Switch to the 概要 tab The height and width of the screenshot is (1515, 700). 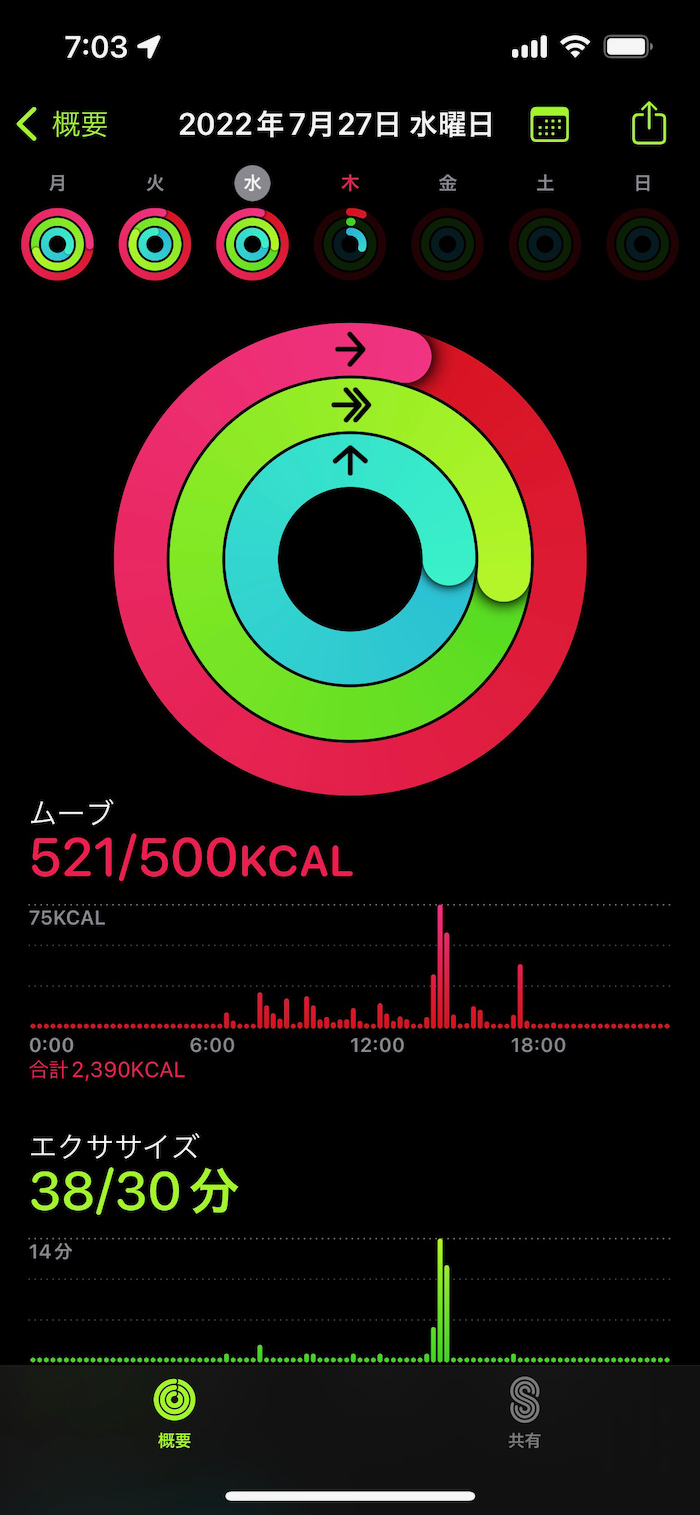coord(174,1412)
